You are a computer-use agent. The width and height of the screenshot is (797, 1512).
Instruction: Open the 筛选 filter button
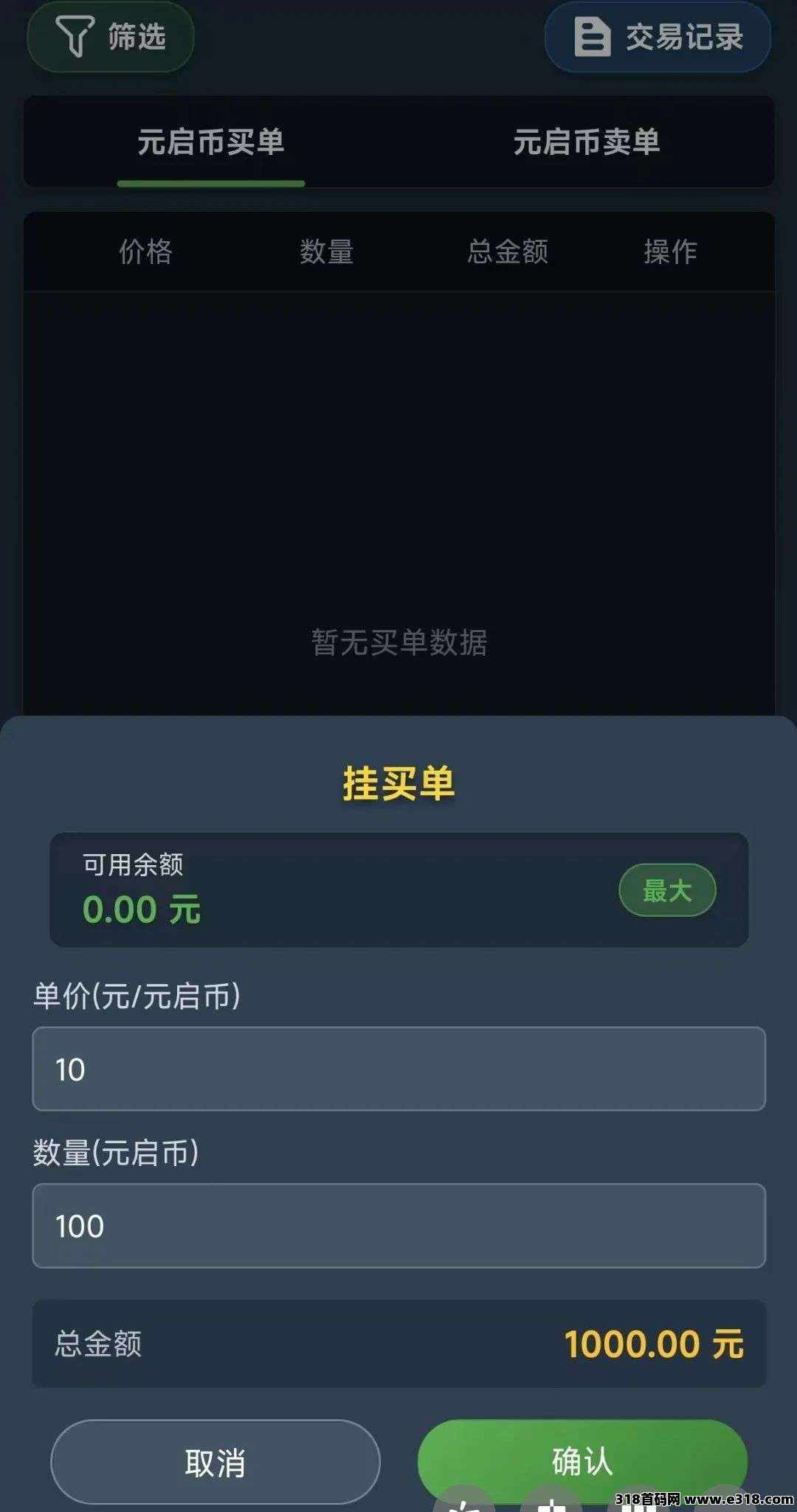111,36
